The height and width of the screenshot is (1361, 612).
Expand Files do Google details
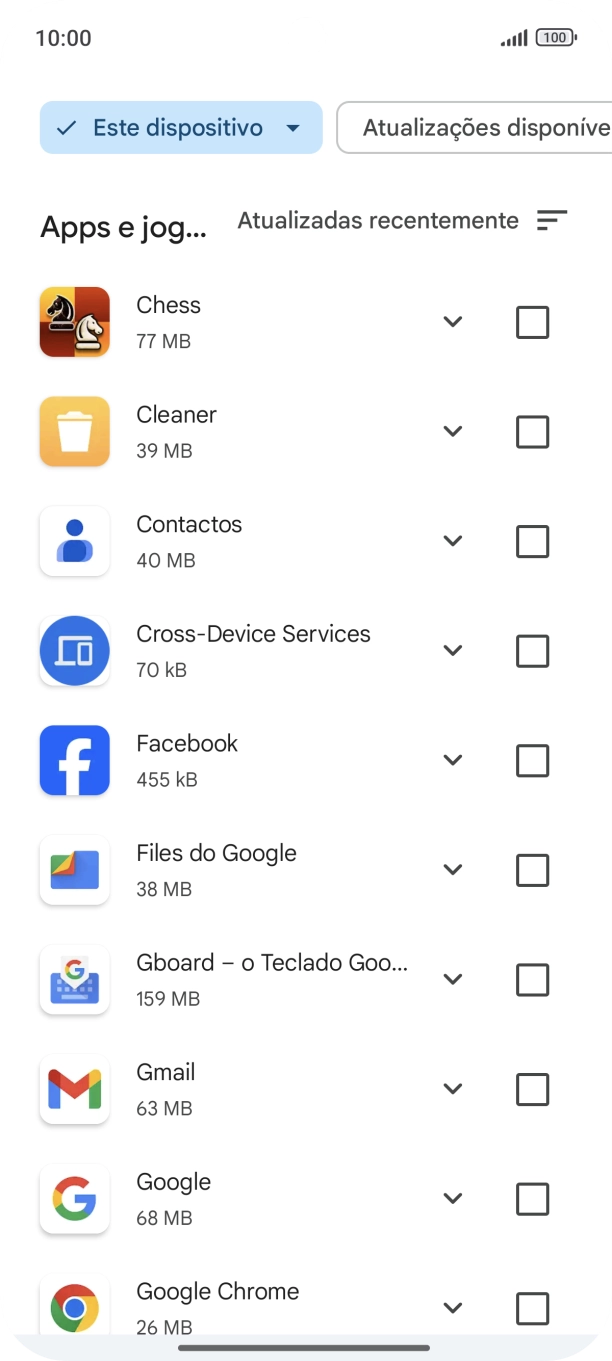(453, 870)
